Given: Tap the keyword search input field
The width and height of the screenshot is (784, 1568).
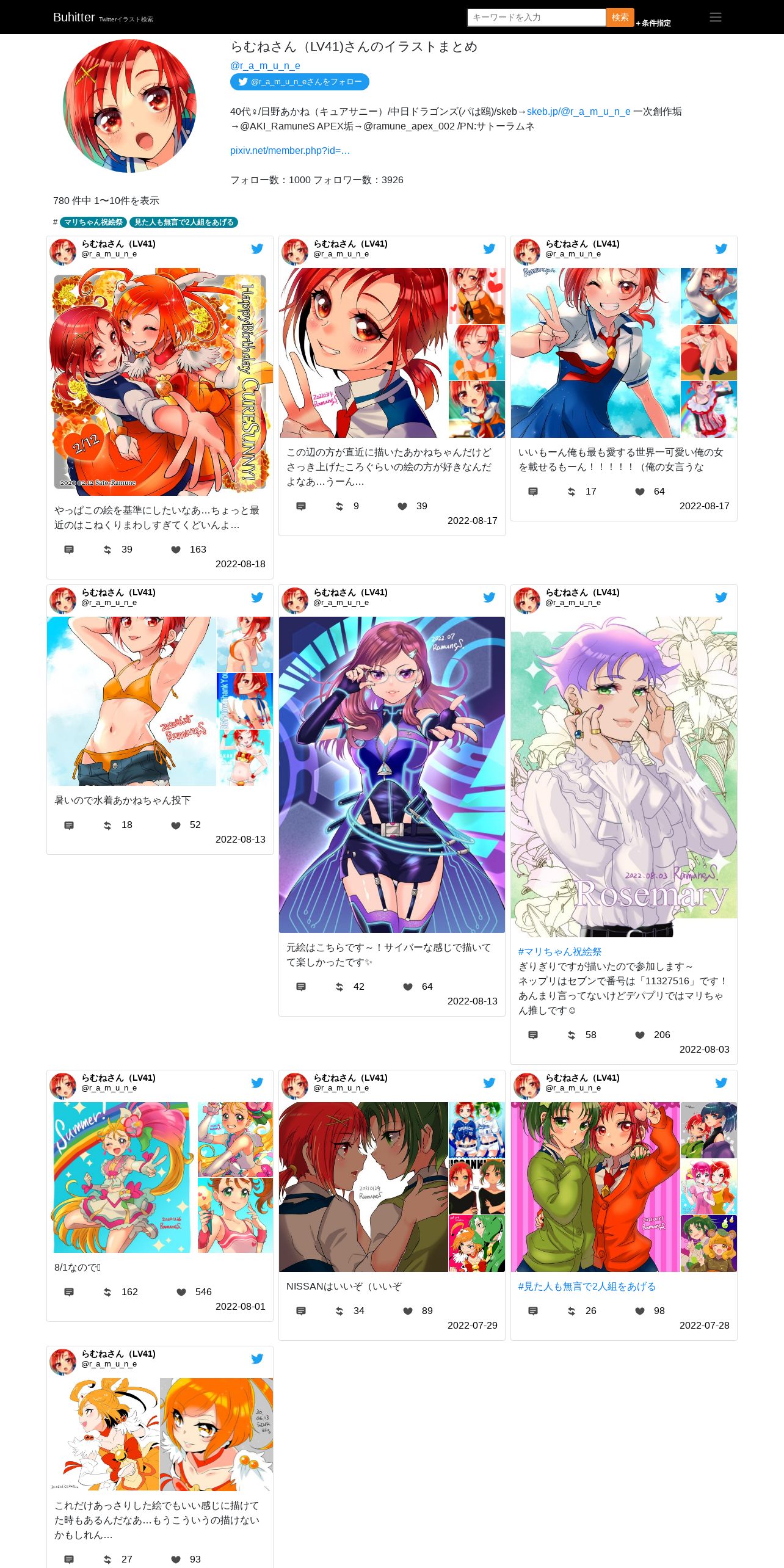Looking at the screenshot, I should 536,17.
